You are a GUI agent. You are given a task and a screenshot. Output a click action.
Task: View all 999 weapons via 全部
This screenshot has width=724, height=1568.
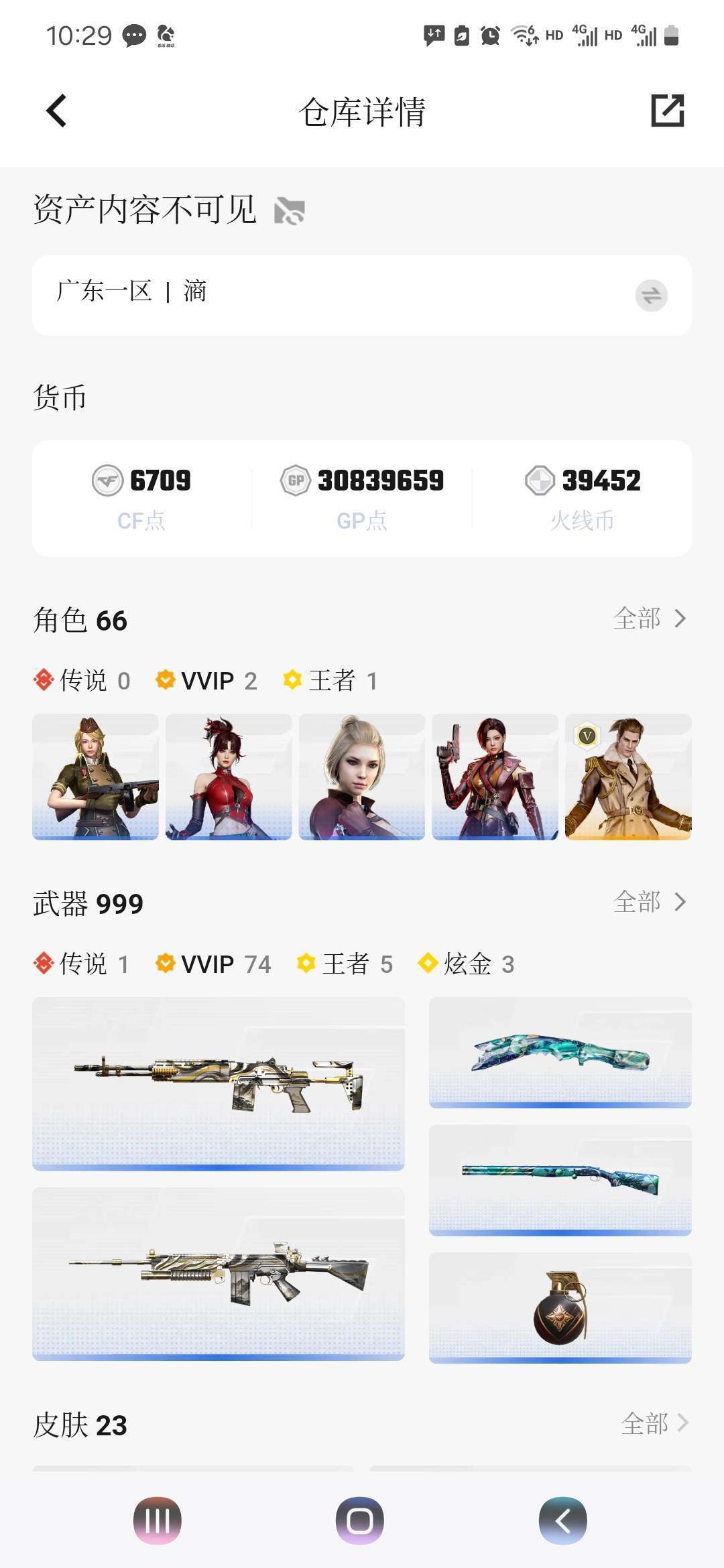[650, 902]
